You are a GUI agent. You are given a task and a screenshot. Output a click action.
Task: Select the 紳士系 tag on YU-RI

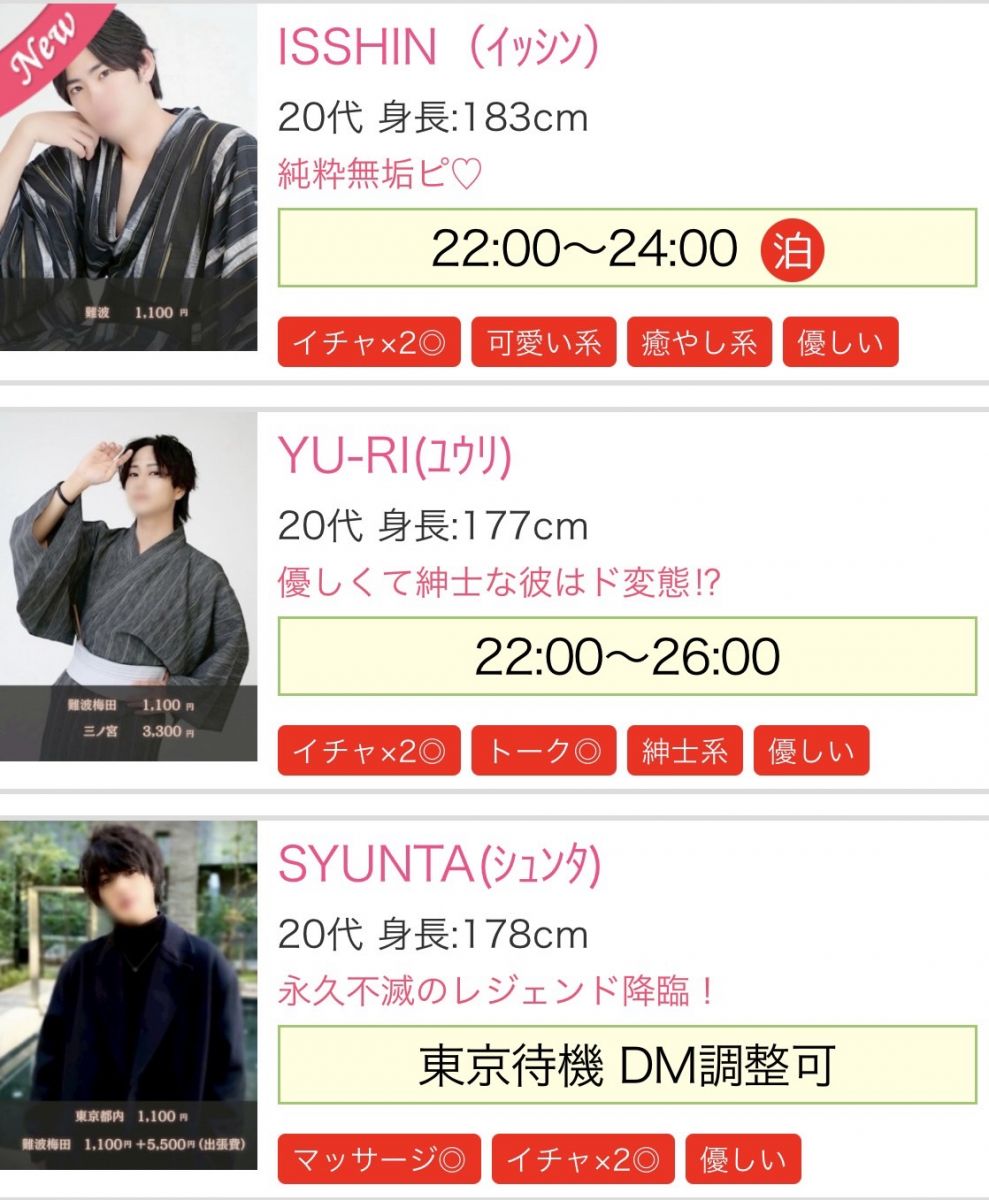(685, 751)
